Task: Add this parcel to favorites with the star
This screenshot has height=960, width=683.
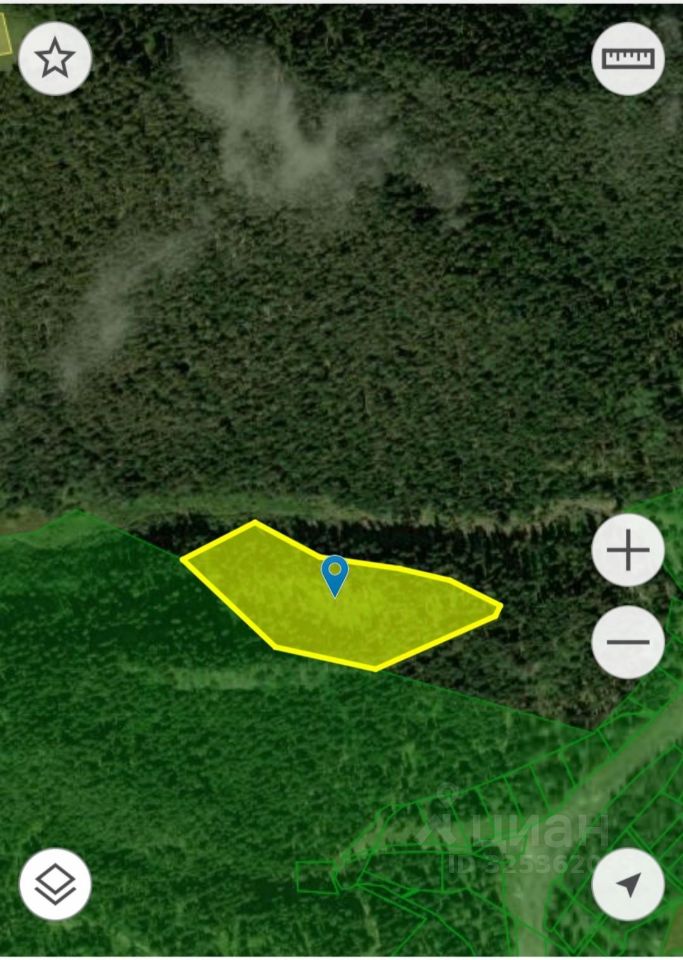Action: [55, 59]
